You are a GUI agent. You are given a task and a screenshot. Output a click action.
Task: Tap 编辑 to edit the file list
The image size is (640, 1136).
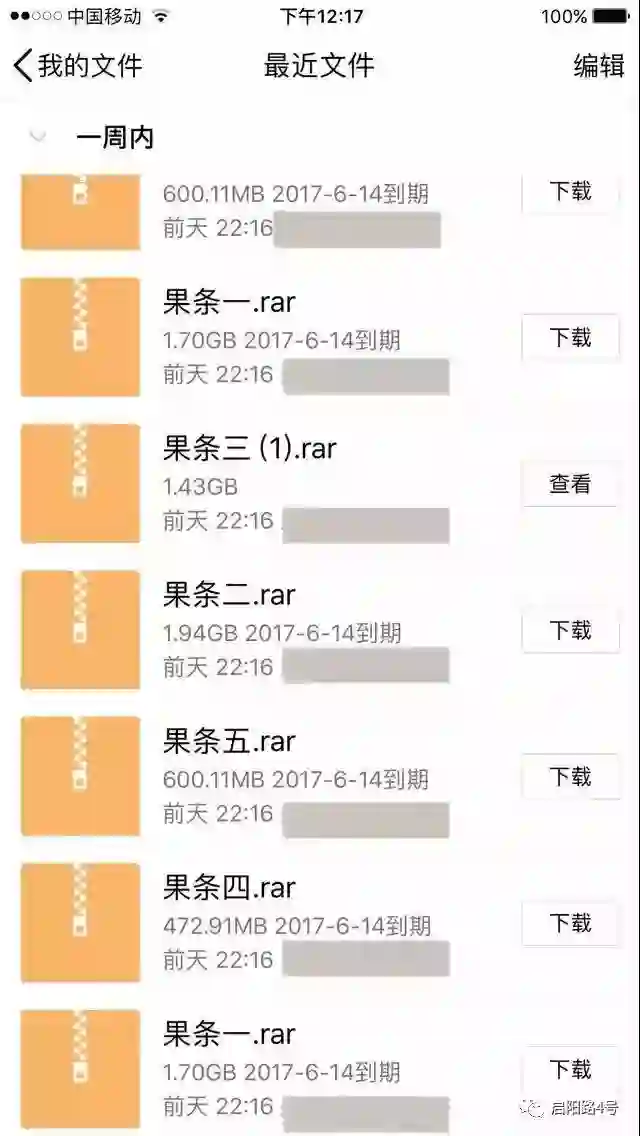[x=598, y=66]
